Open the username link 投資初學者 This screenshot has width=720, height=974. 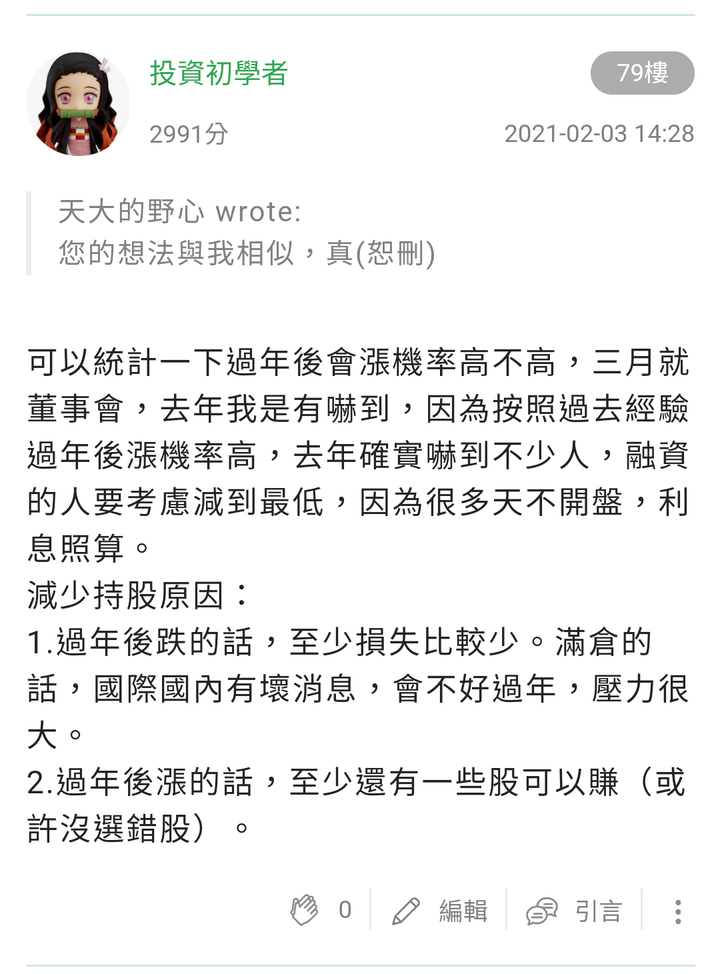tap(219, 73)
